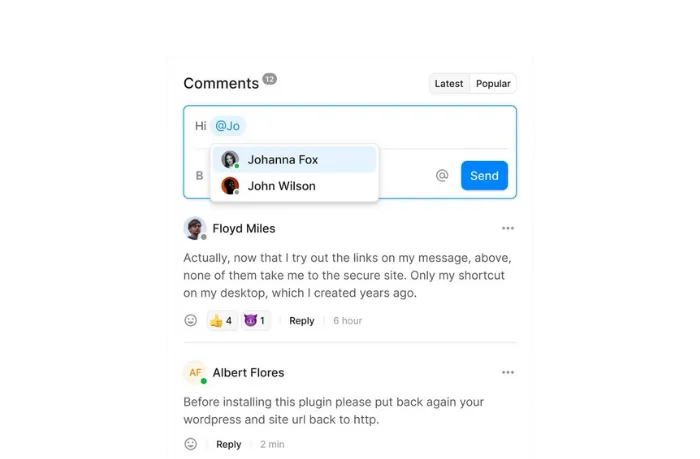Open overflow menu on Floyd Miles' comment
Image resolution: width=700 pixels, height=459 pixels.
(x=508, y=229)
